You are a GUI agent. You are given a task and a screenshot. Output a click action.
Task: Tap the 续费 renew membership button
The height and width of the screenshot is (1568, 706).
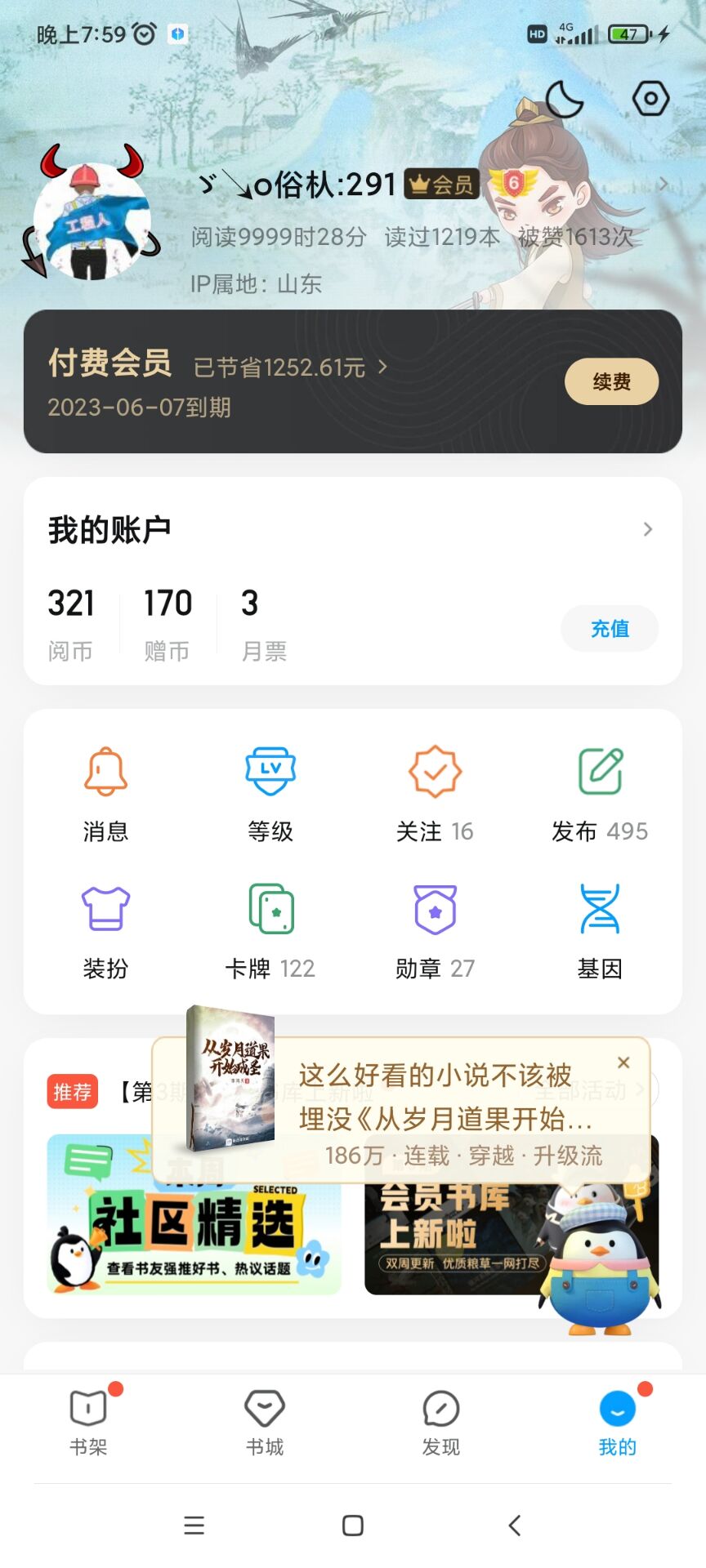tap(611, 381)
